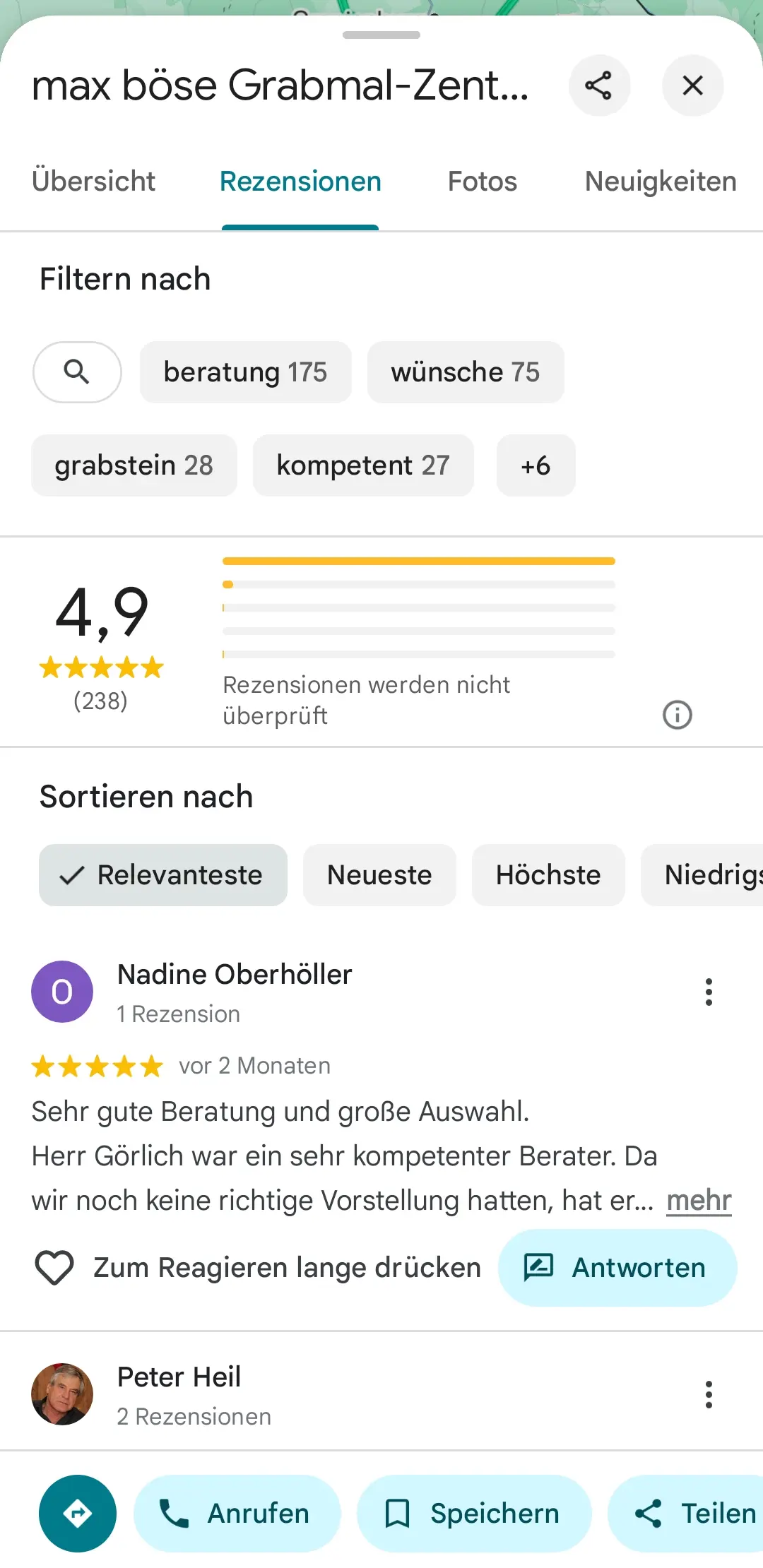Open the Fotos tab

483,182
